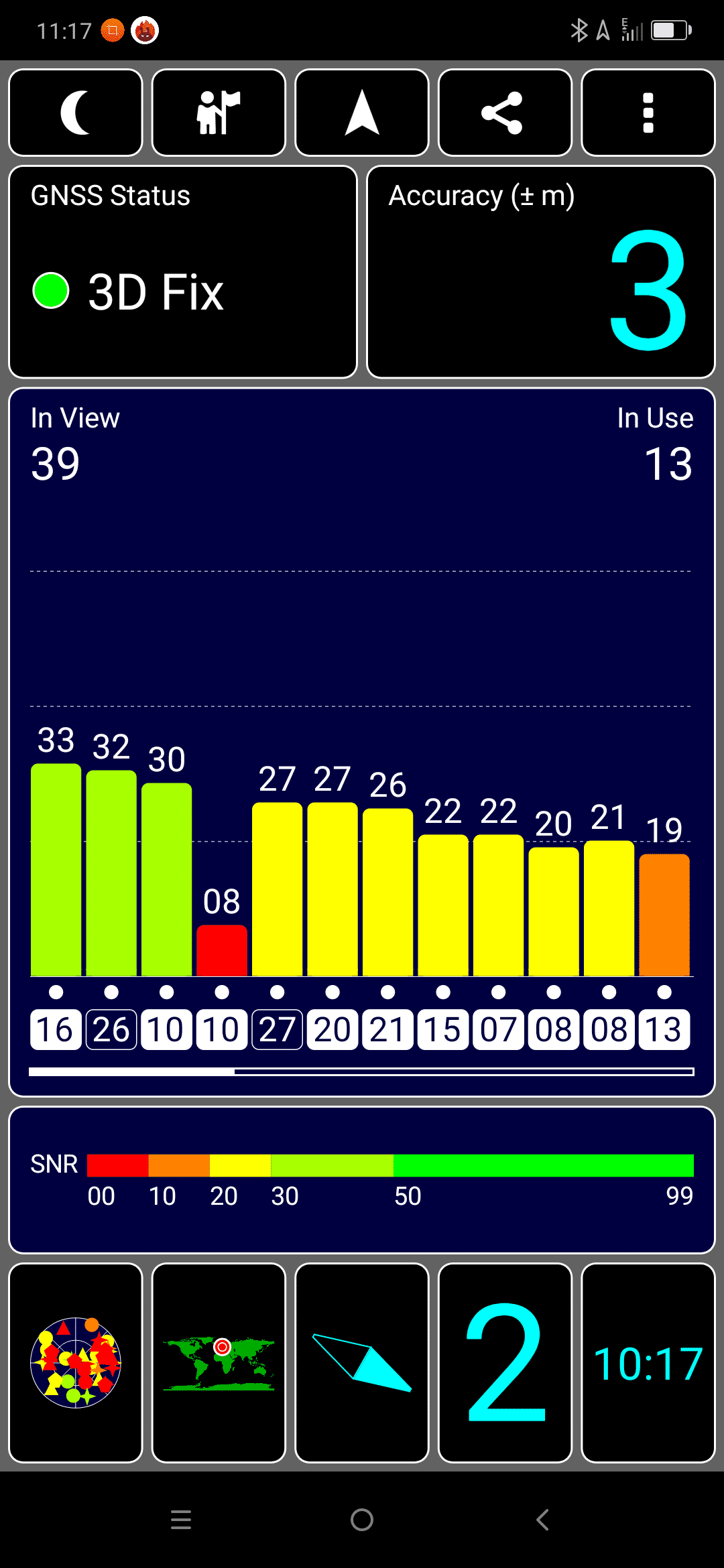Image resolution: width=724 pixels, height=1568 pixels.
Task: Open the Accuracy (± m) tile
Action: coord(541,272)
